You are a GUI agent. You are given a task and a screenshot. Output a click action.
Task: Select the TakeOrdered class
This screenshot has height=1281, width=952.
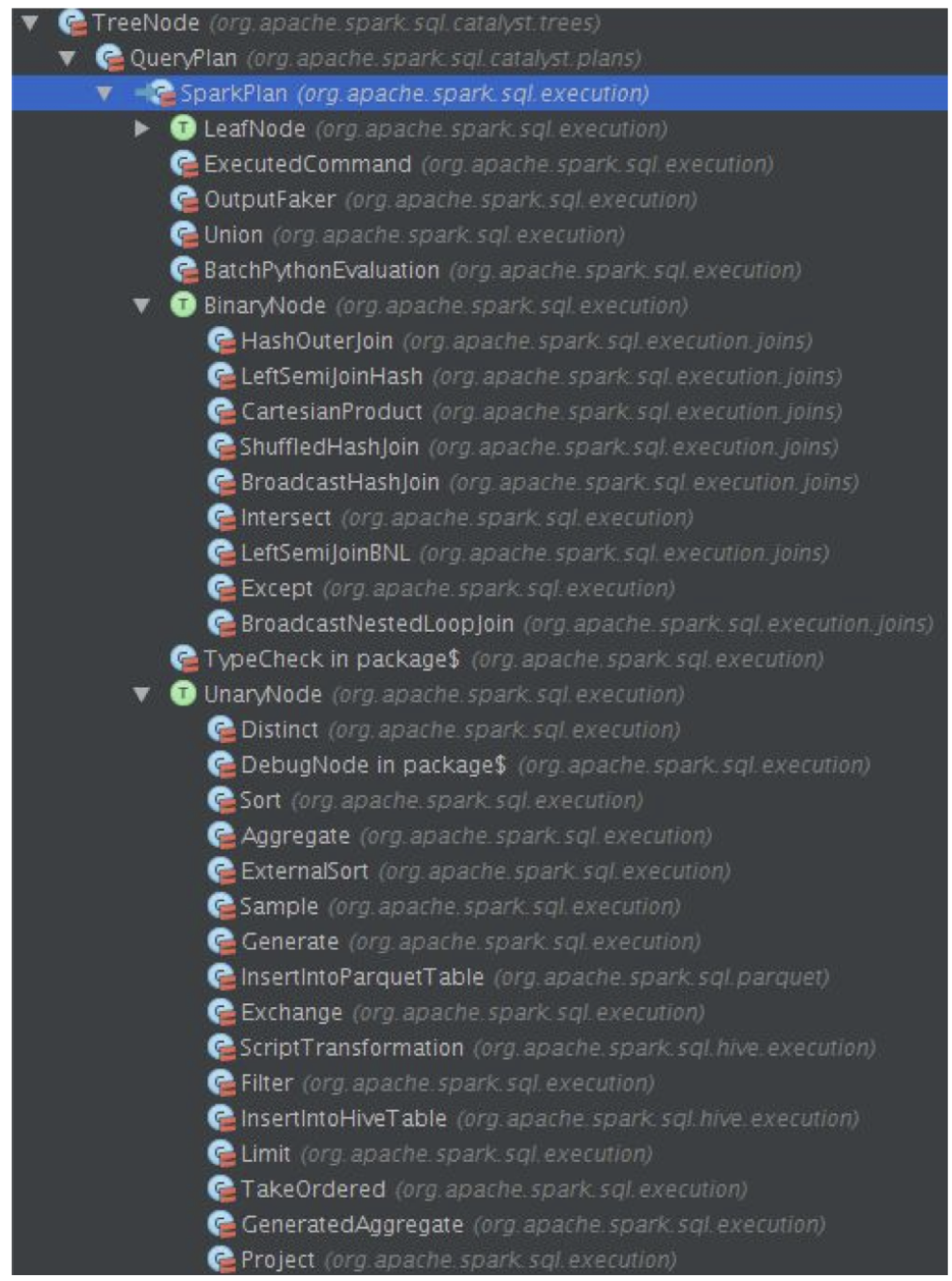point(312,1189)
